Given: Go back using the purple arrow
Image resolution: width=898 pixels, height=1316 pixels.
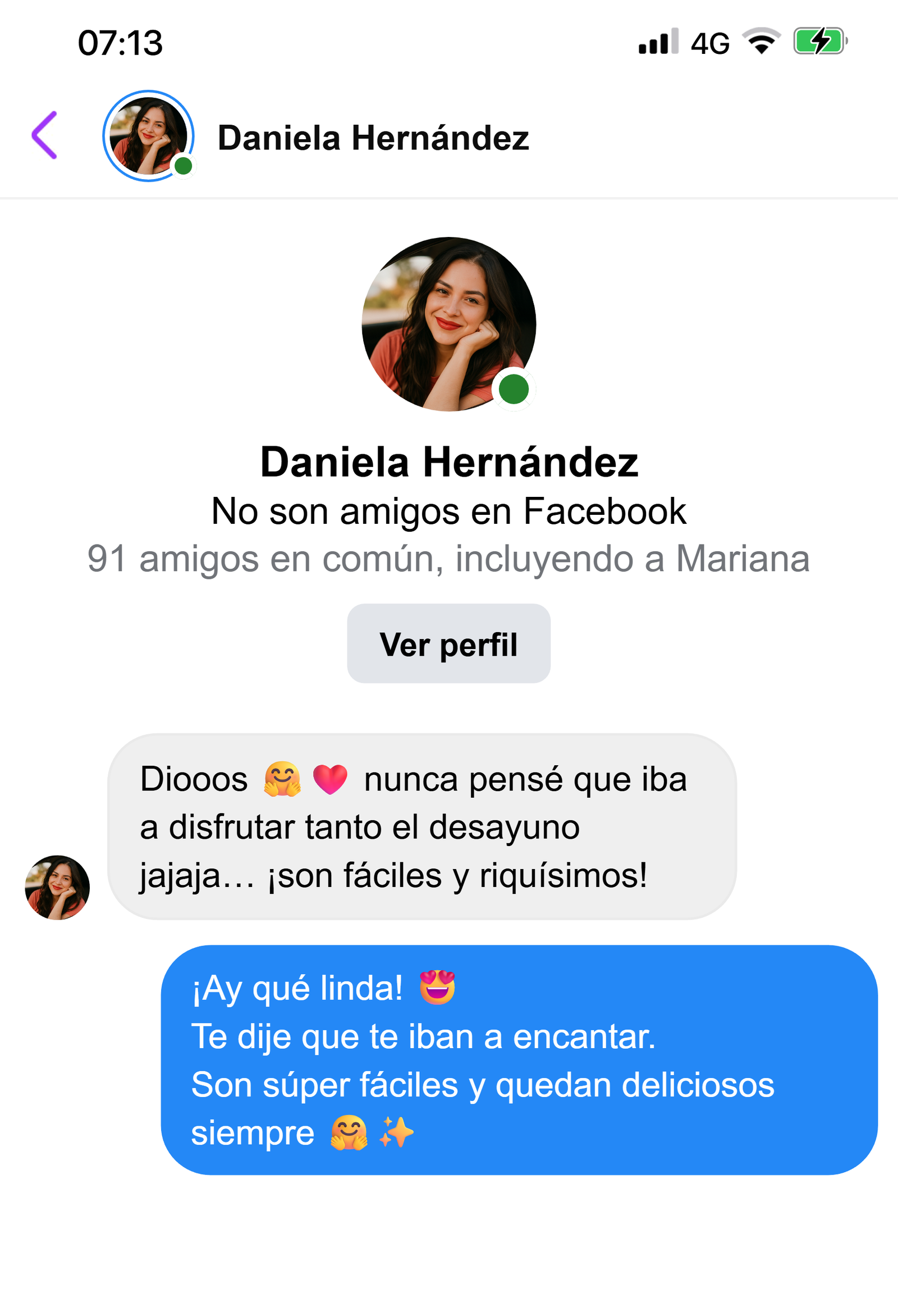Looking at the screenshot, I should tap(44, 135).
